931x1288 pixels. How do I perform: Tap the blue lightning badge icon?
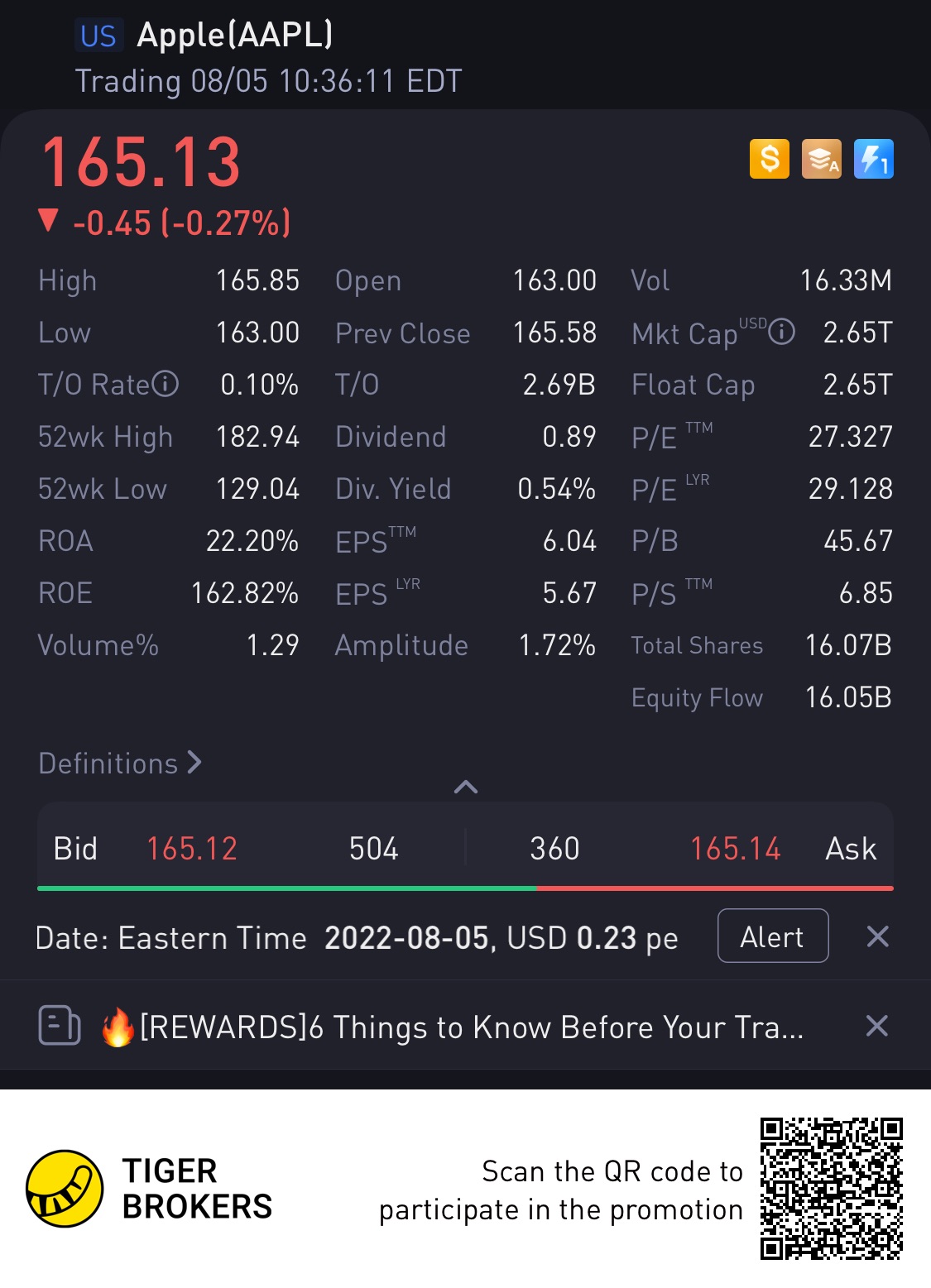tap(873, 159)
